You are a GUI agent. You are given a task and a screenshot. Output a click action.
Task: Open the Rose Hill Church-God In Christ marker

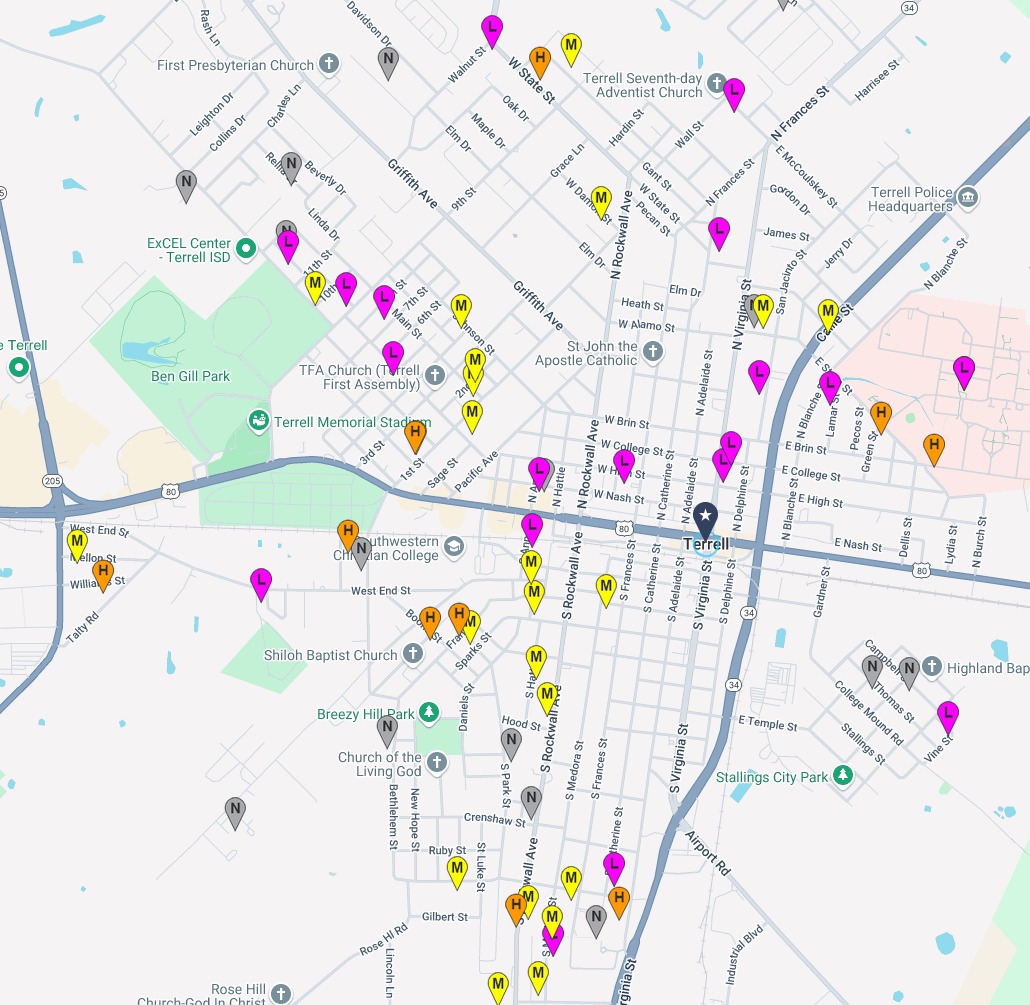pyautogui.click(x=281, y=994)
